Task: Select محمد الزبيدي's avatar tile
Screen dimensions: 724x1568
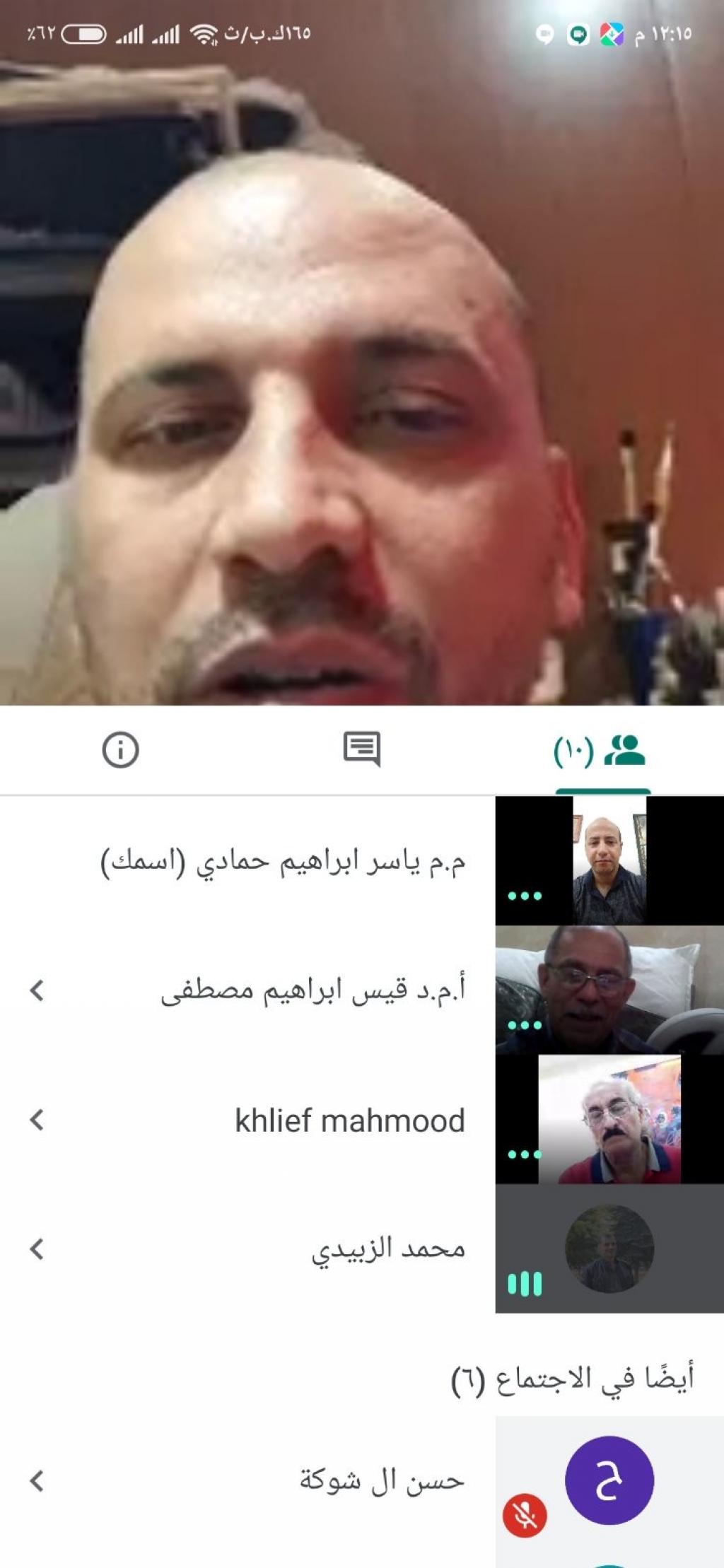Action: pyautogui.click(x=609, y=1249)
